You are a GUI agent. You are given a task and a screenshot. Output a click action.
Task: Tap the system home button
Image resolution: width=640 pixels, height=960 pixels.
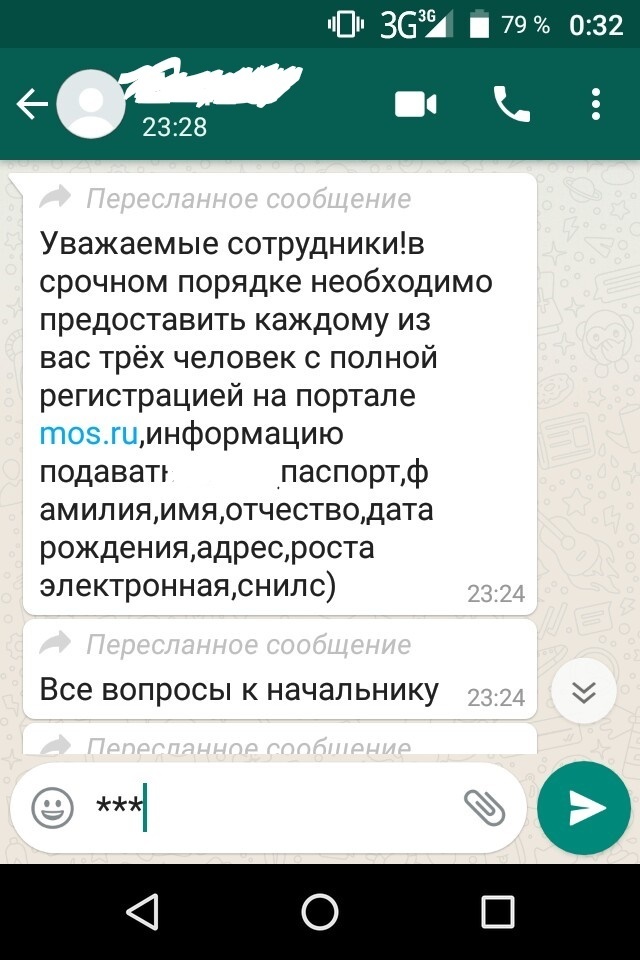point(320,911)
